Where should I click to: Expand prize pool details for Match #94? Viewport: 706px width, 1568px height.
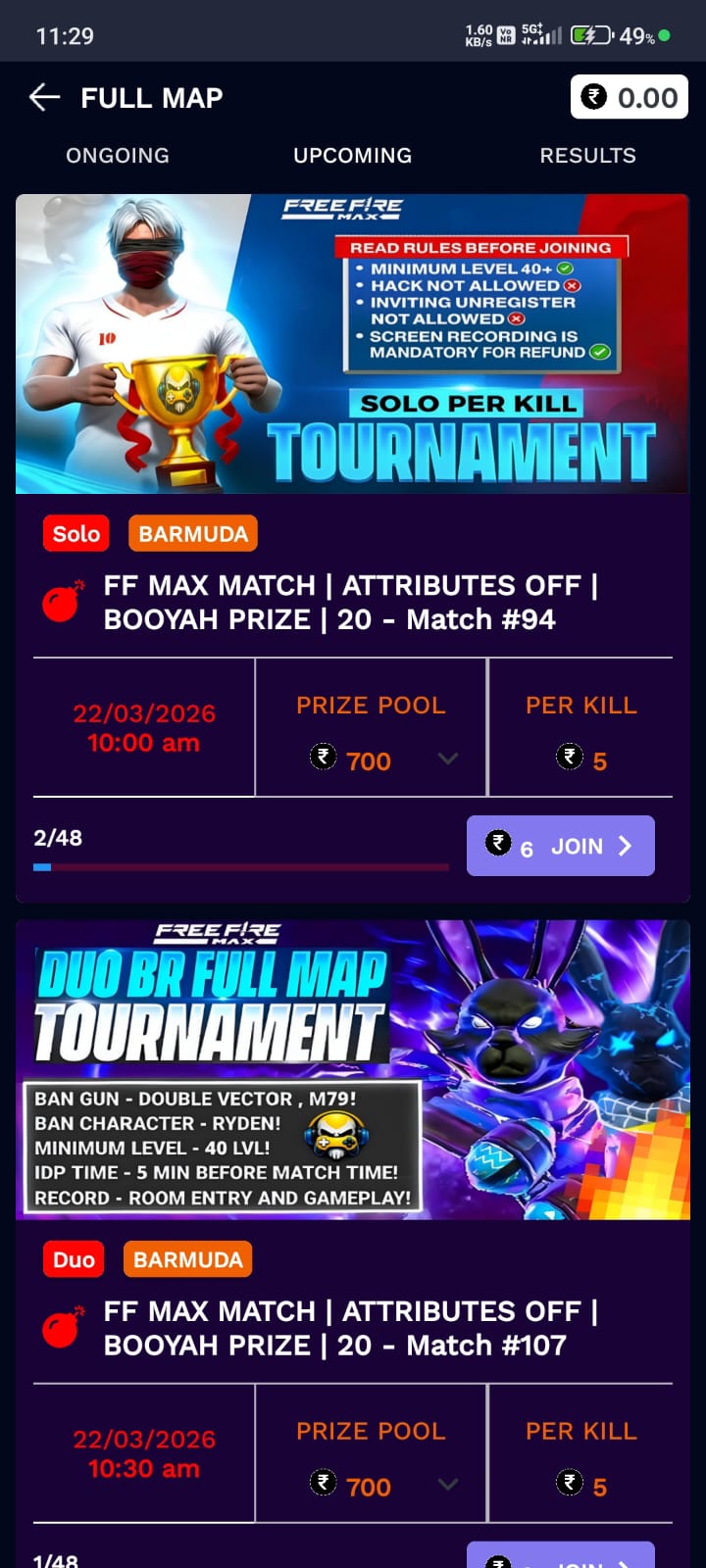pyautogui.click(x=447, y=759)
